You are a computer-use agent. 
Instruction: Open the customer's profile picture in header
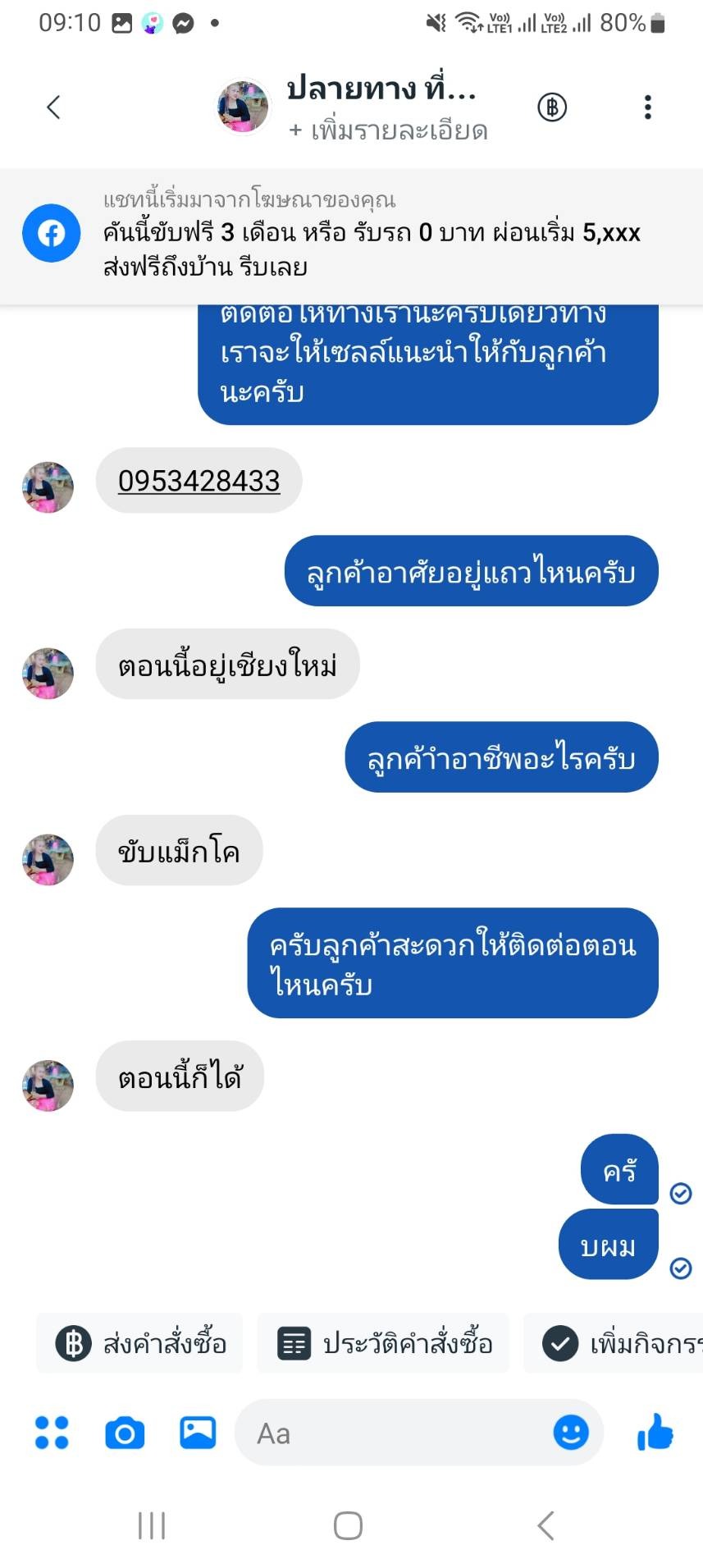(243, 107)
